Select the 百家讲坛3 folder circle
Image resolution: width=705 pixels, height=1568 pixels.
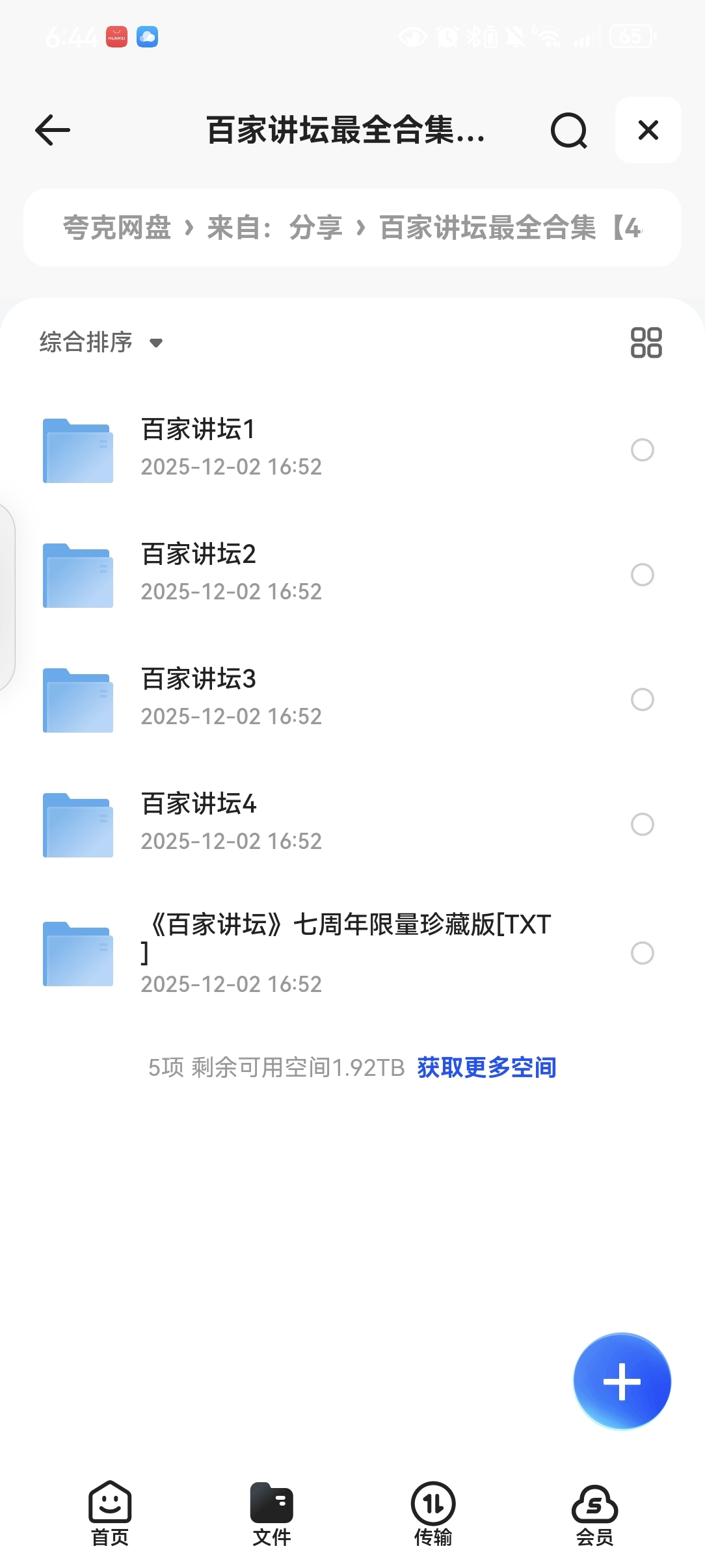(643, 699)
